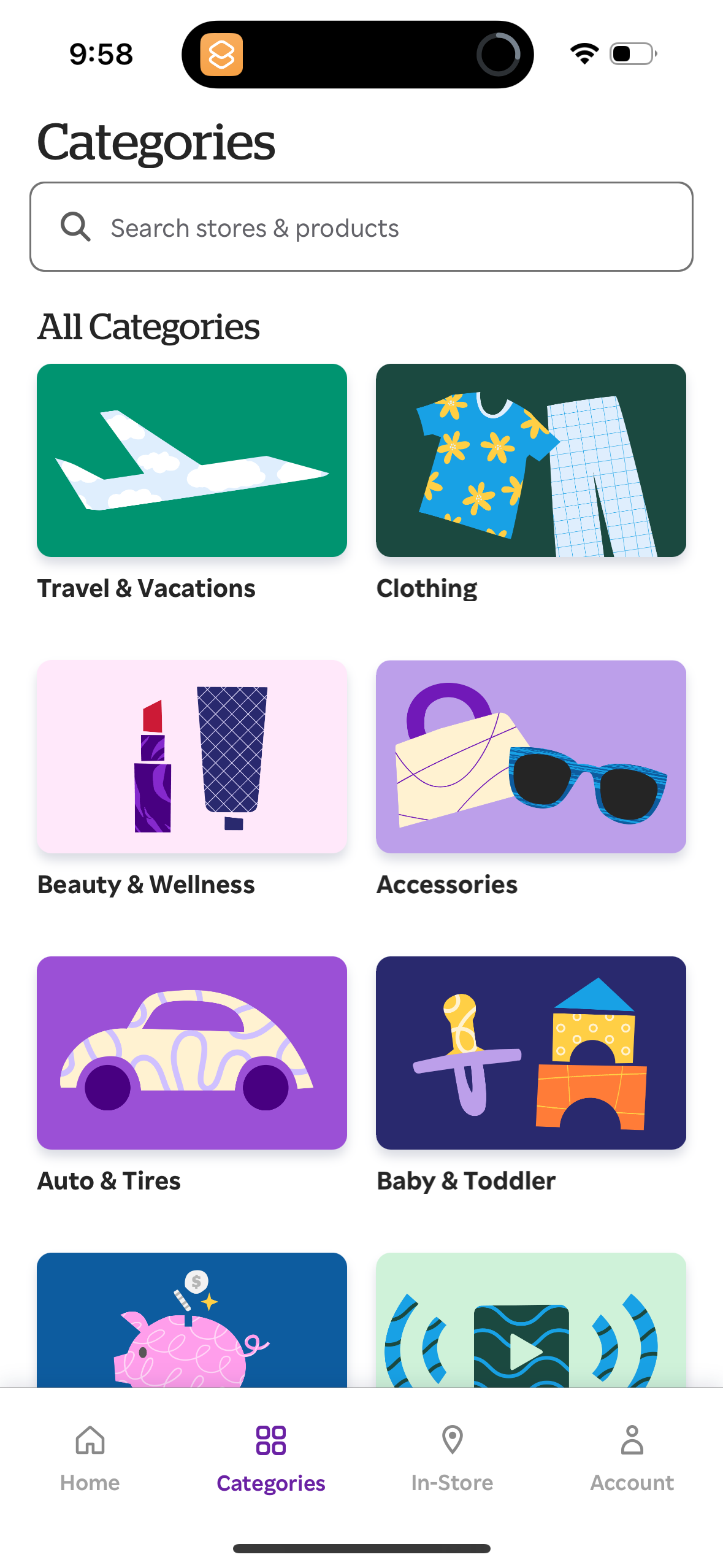
Task: Open the Baby & Toddler category
Action: click(x=530, y=1053)
